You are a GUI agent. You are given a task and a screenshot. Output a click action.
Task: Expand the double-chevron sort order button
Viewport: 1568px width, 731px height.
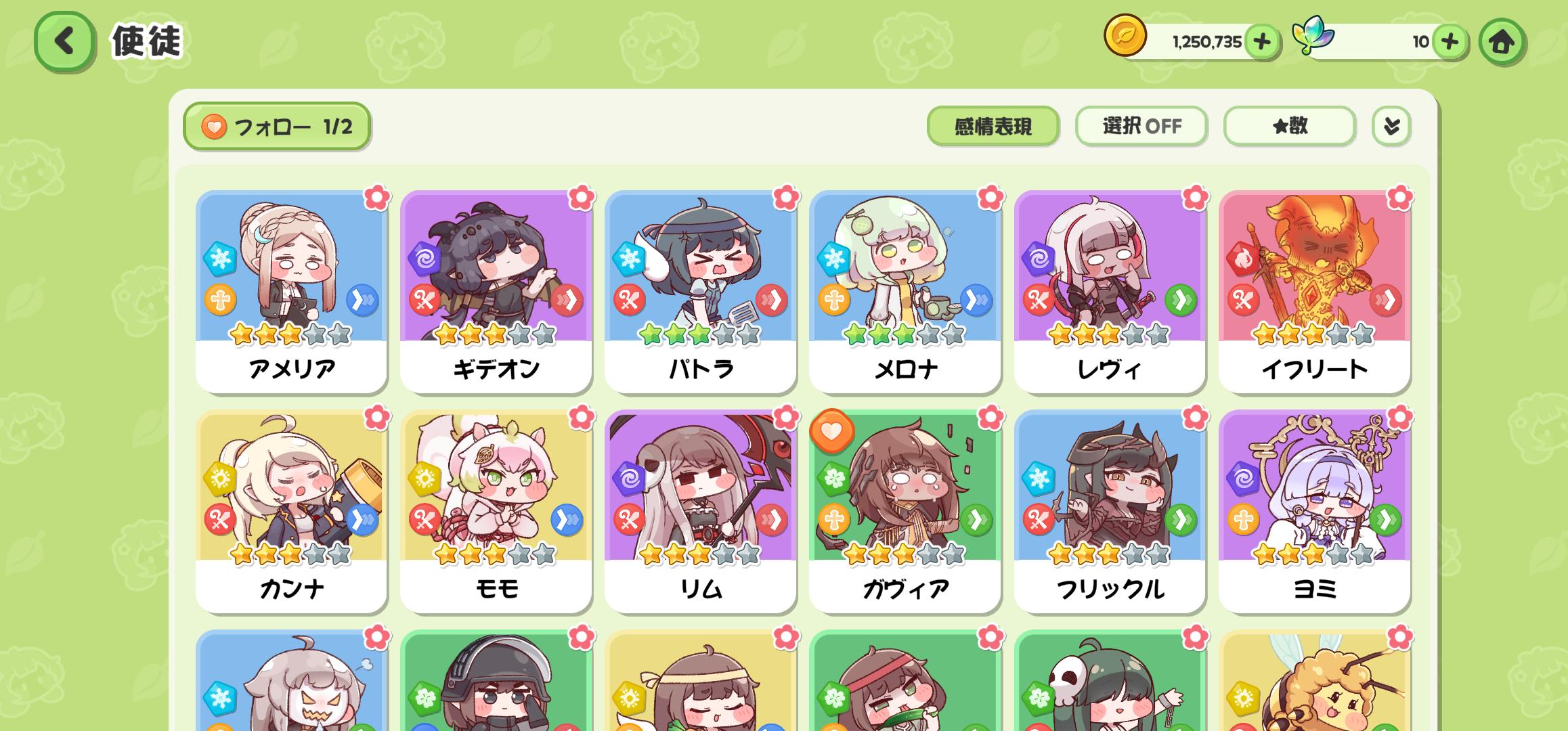coord(1391,127)
